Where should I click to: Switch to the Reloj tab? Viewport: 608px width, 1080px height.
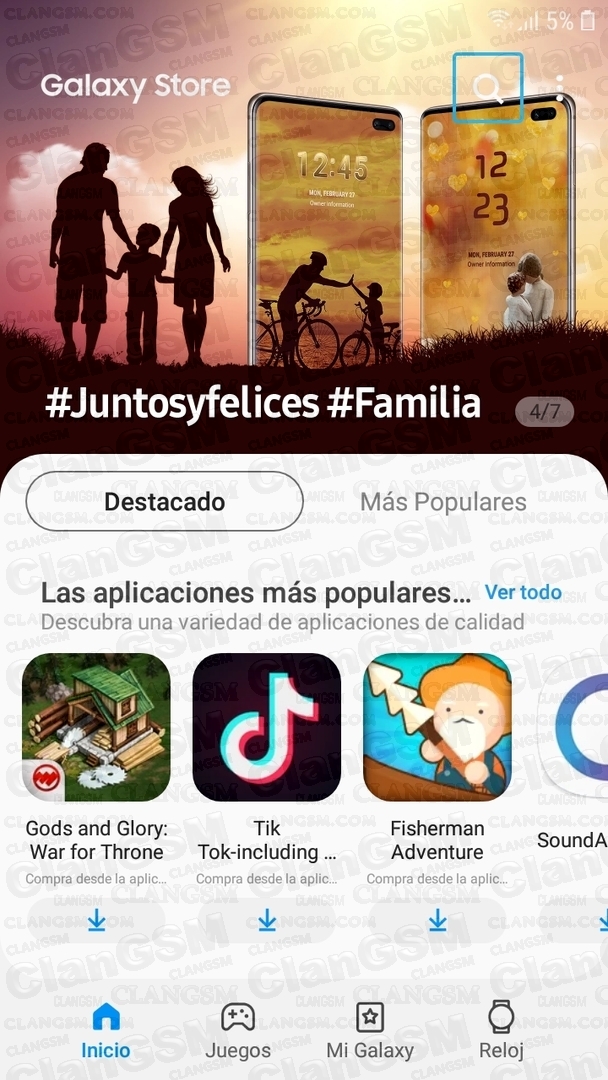(x=501, y=1031)
